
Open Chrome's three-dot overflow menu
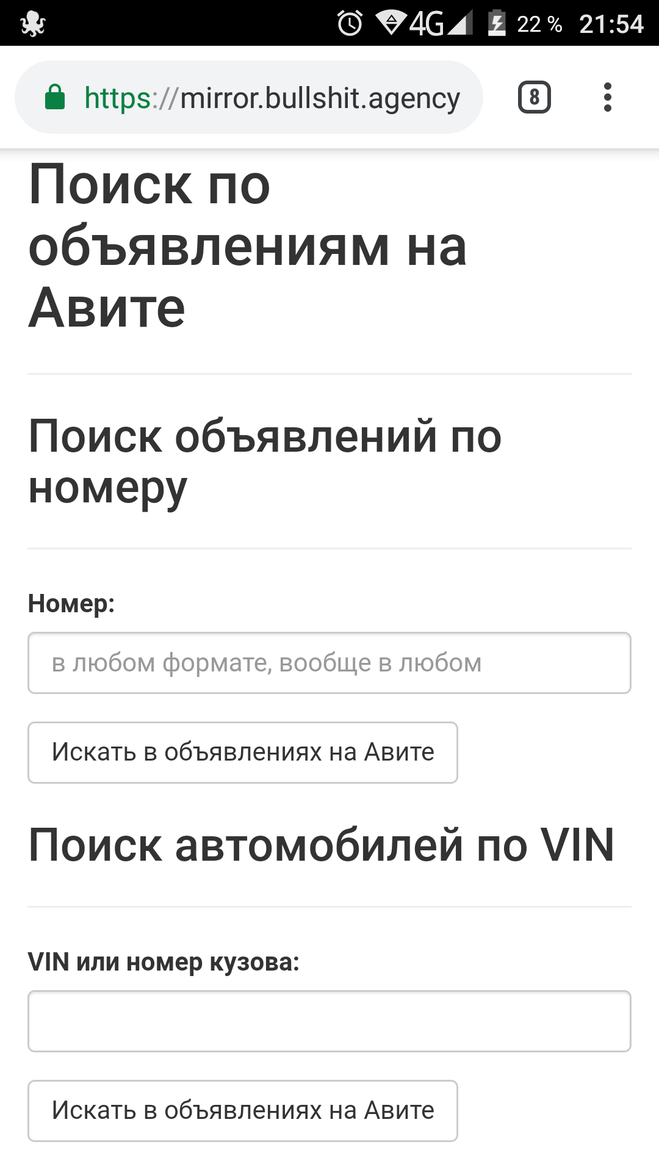pyautogui.click(x=607, y=97)
